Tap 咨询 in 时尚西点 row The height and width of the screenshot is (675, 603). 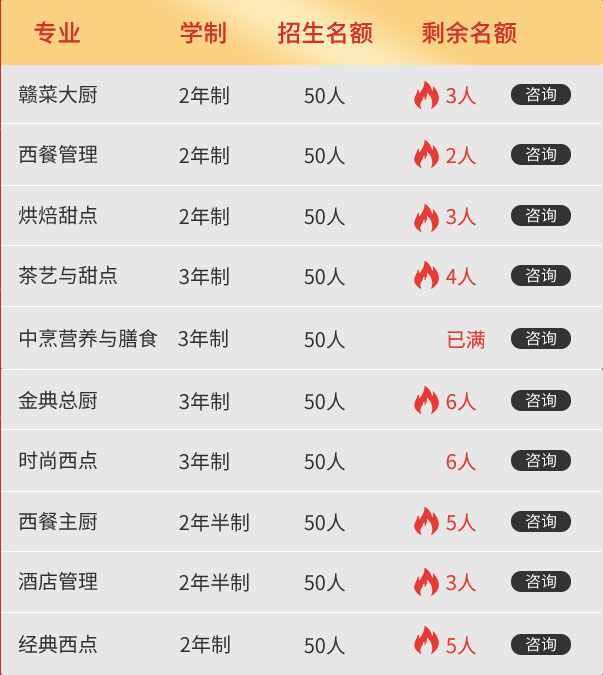(x=540, y=461)
